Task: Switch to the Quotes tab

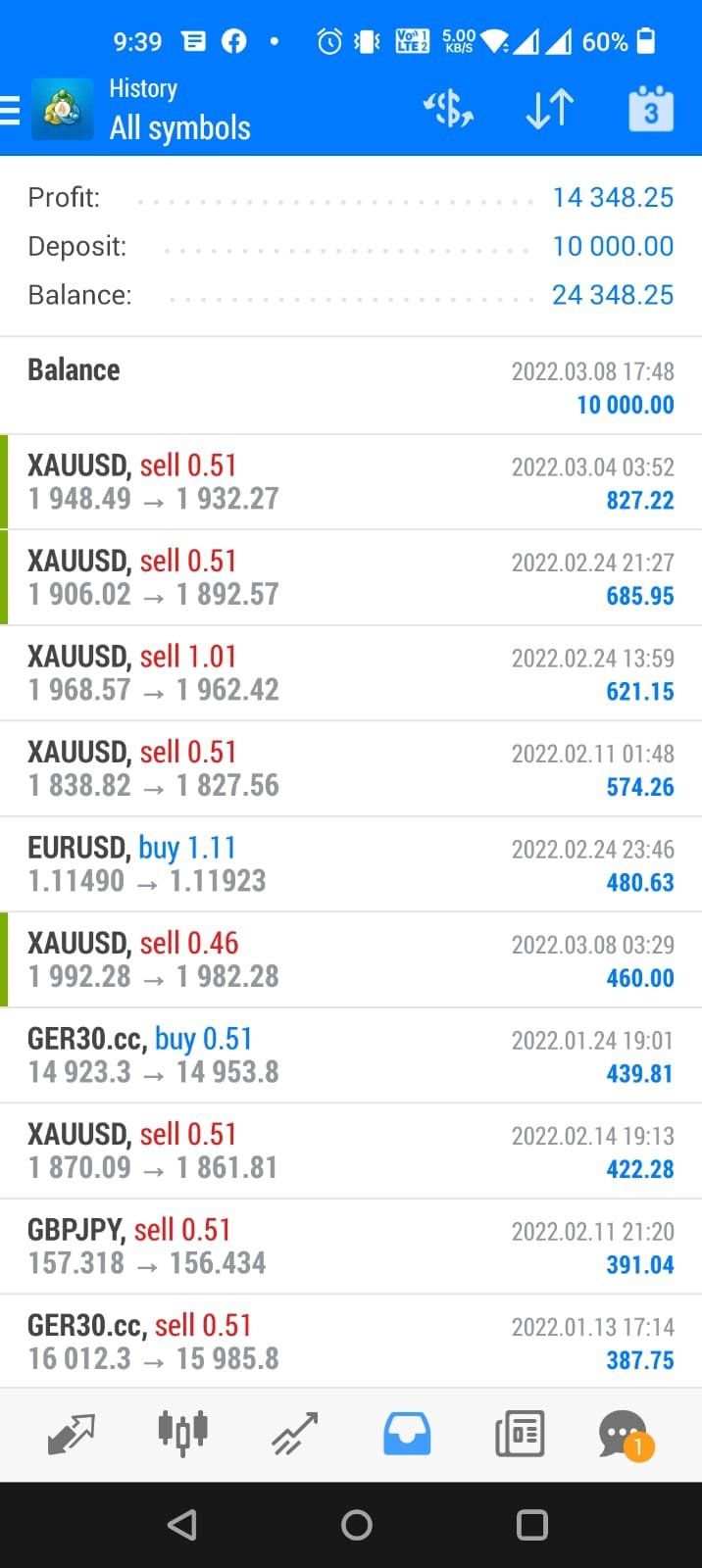Action: 71,1435
